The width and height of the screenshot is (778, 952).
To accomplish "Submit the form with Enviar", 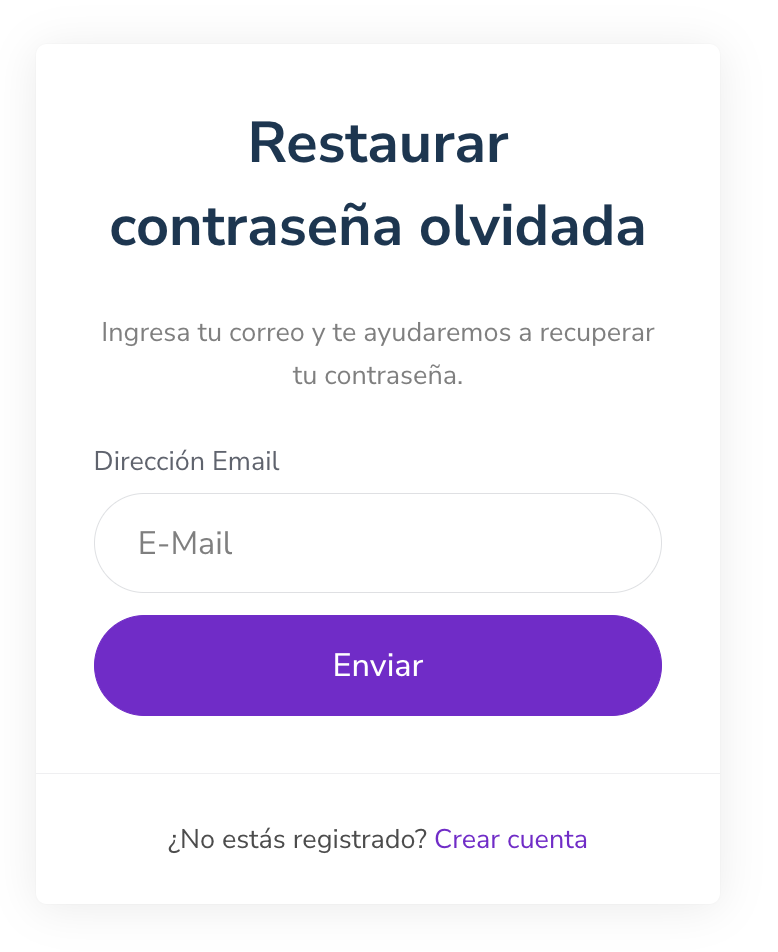I will tap(377, 665).
